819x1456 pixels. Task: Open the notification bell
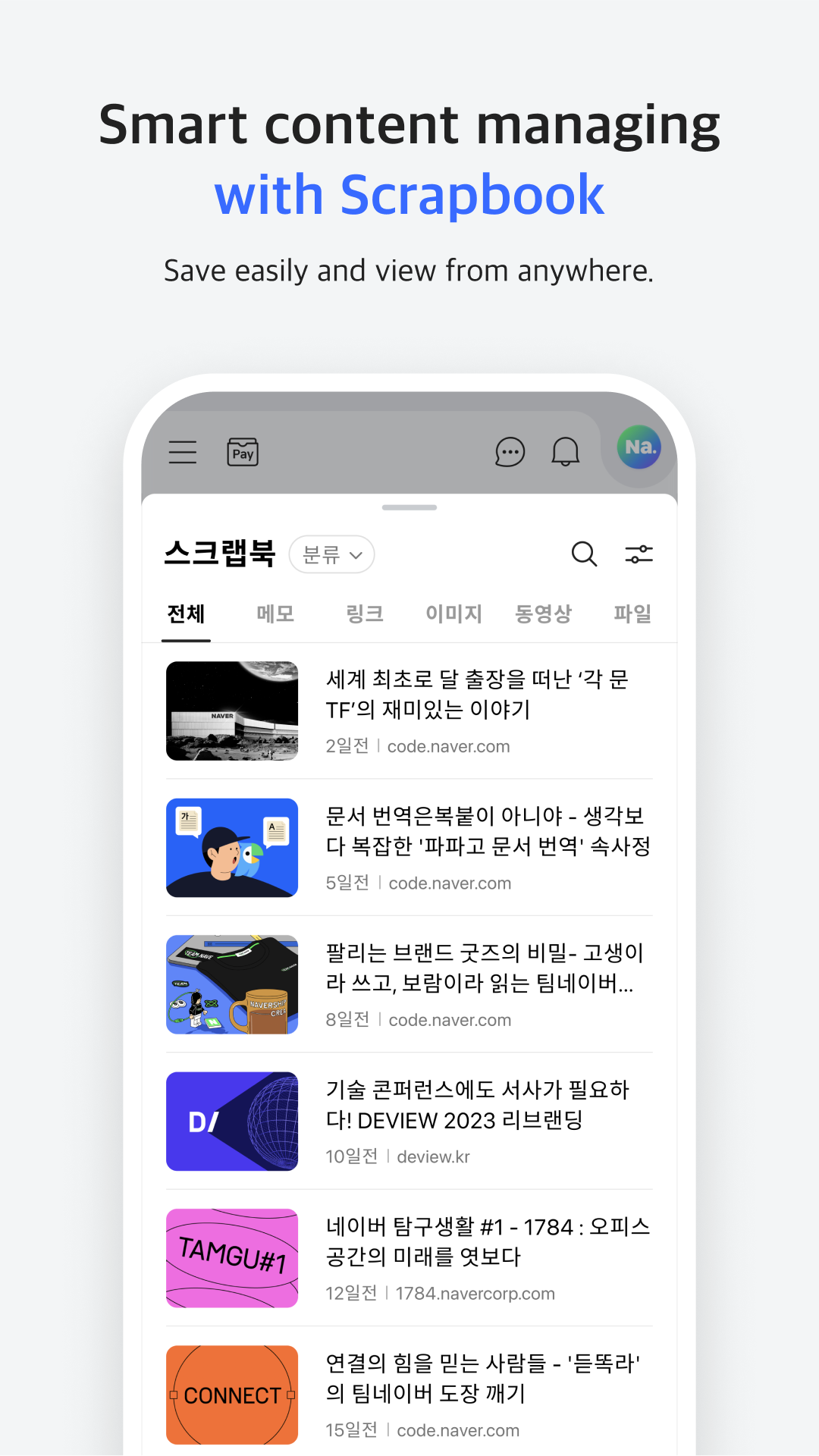coord(565,452)
